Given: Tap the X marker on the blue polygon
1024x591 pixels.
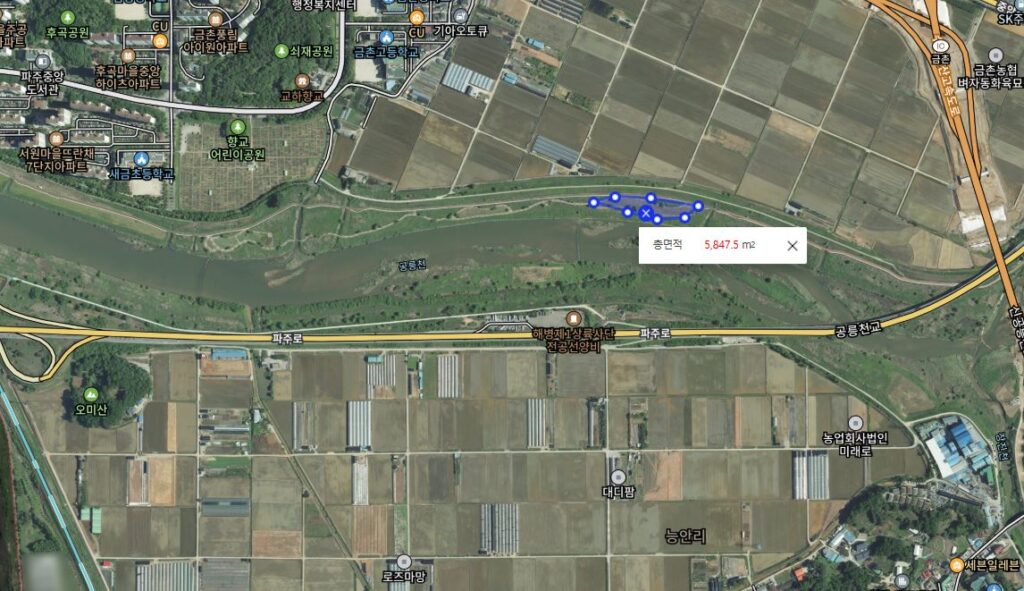Looking at the screenshot, I should tap(646, 214).
